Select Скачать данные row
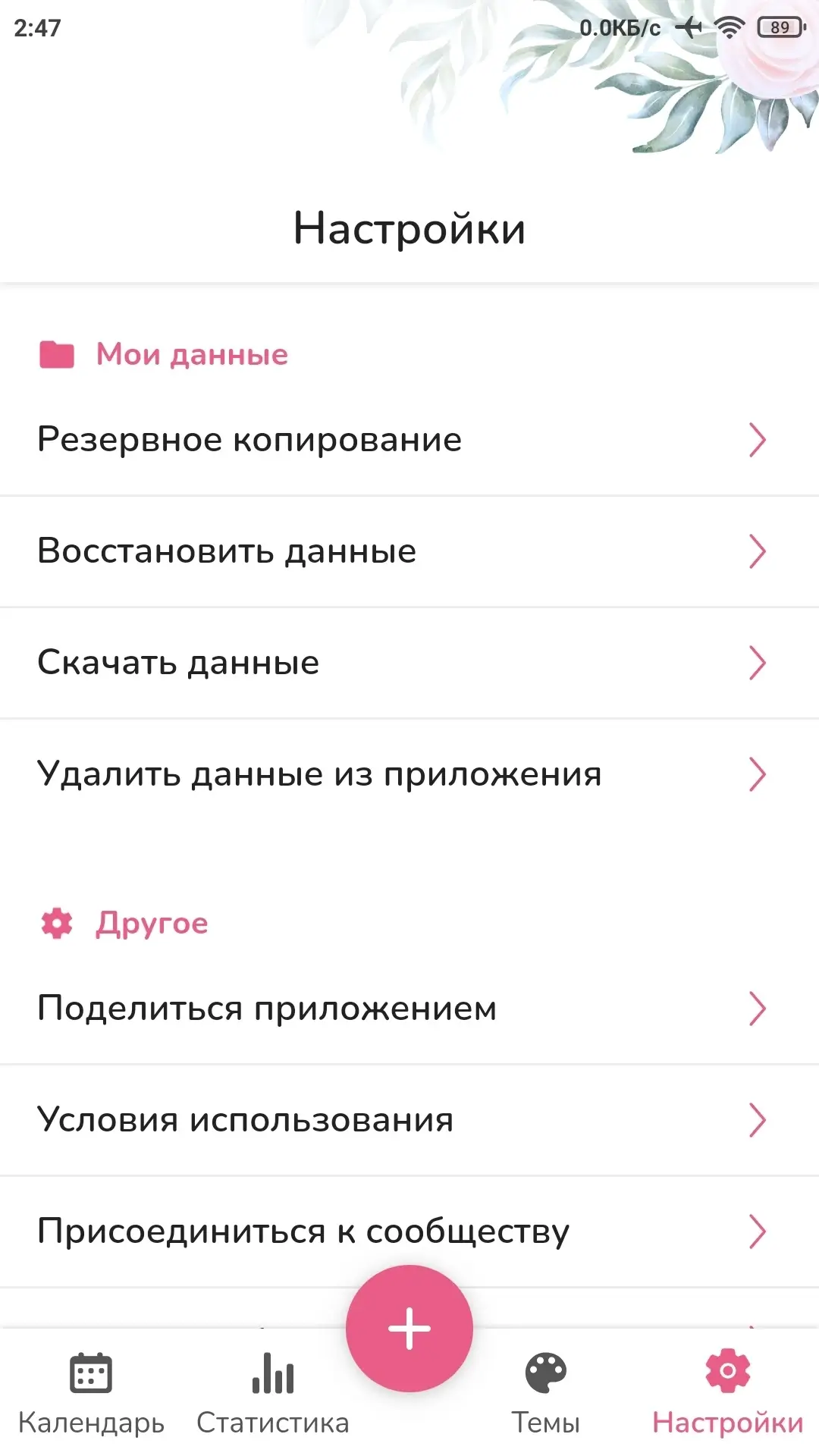819x1456 pixels. click(409, 663)
